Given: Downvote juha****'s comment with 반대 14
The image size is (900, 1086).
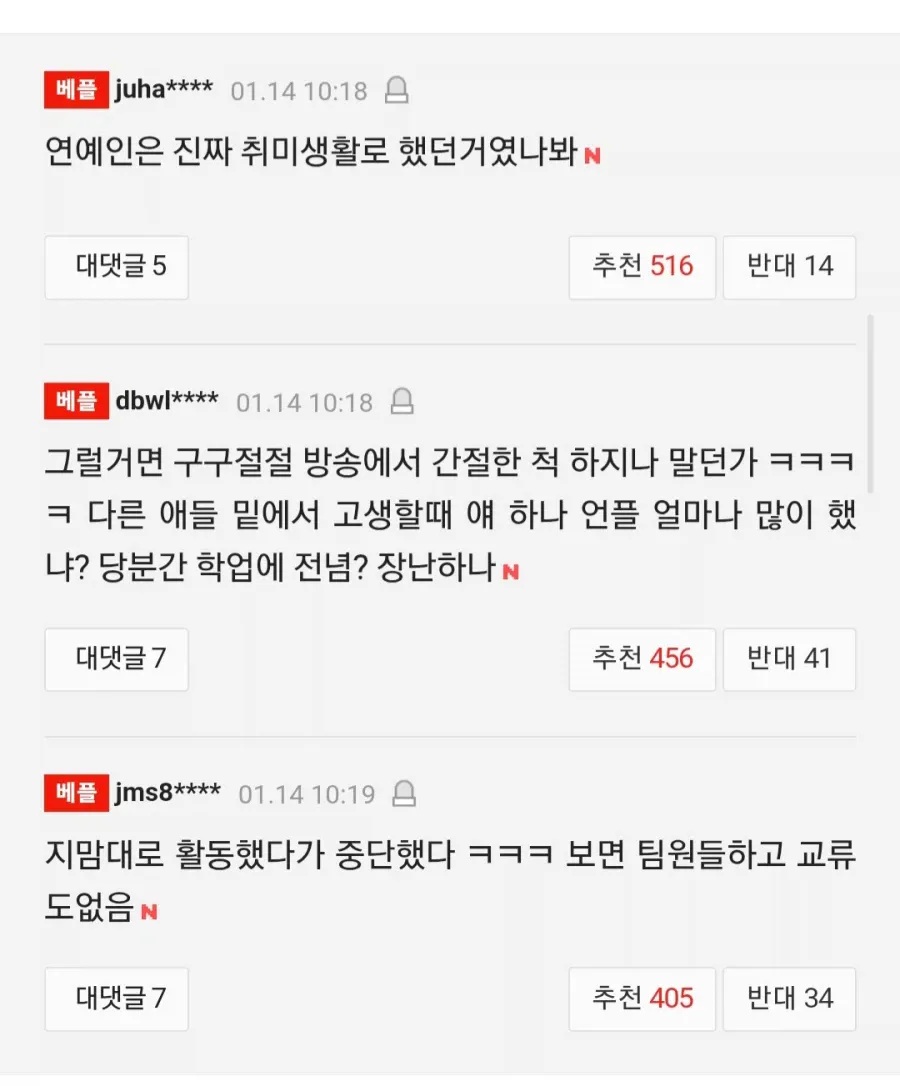Looking at the screenshot, I should pos(789,267).
